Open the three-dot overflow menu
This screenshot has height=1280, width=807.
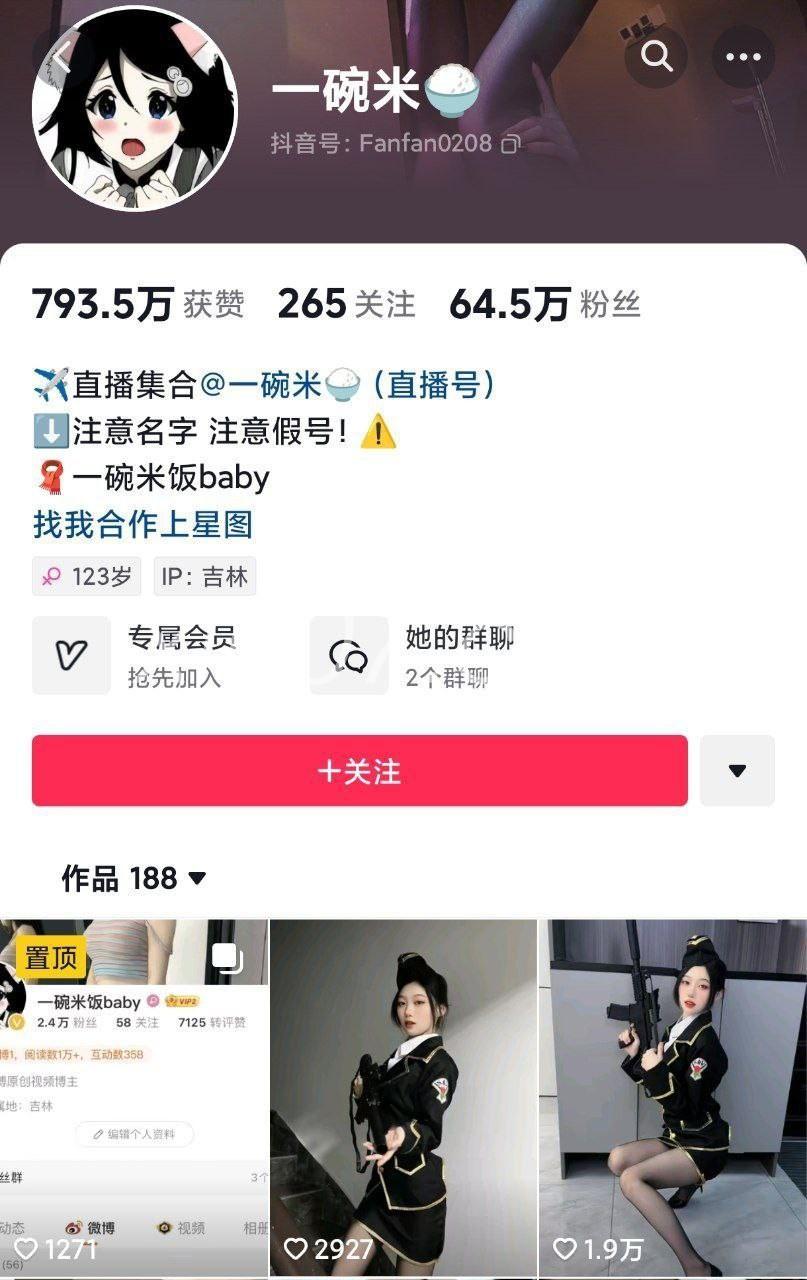click(743, 57)
